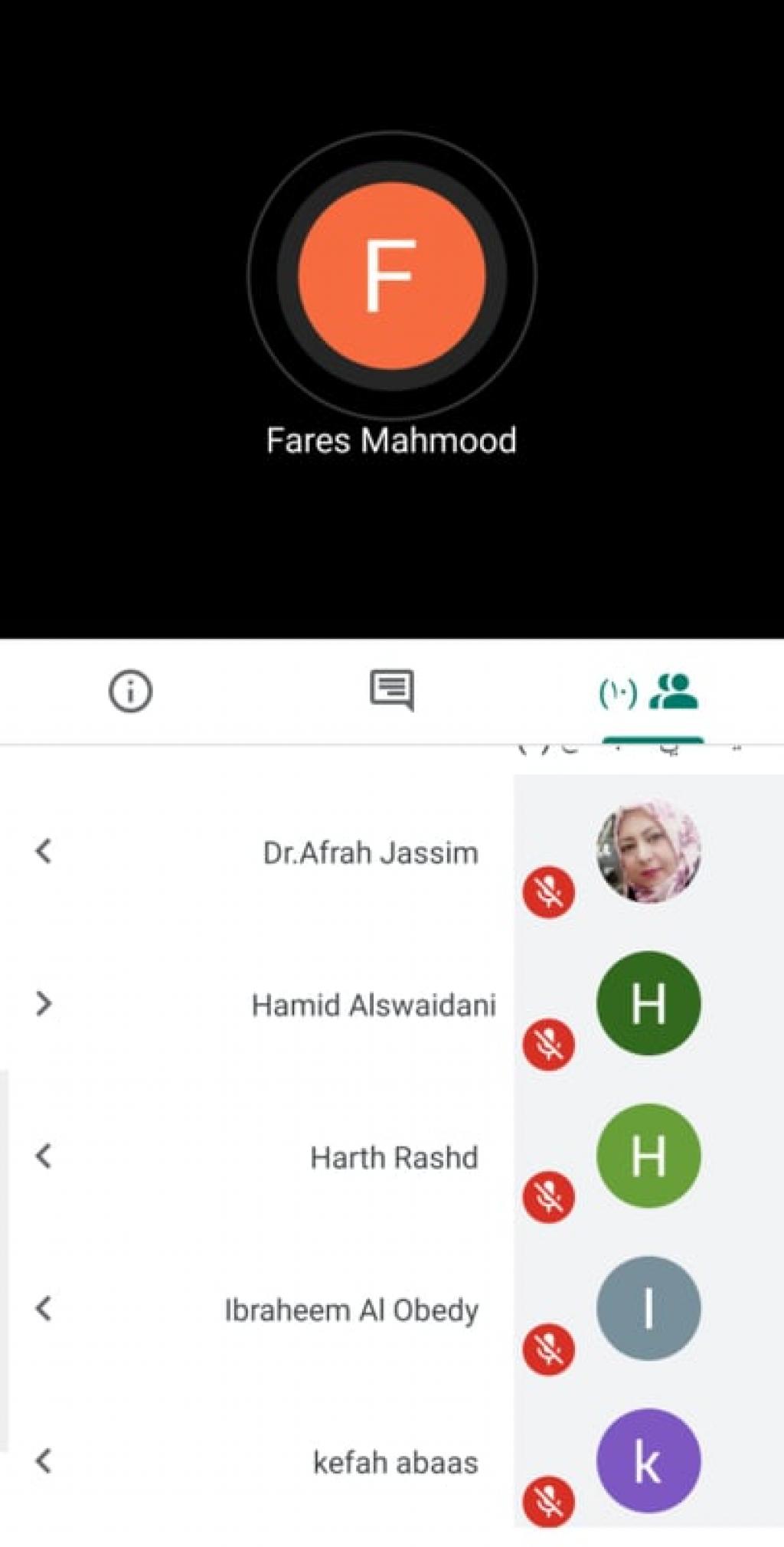
Task: Expand options for Dr.Afrah Jassim
Action: [x=44, y=852]
